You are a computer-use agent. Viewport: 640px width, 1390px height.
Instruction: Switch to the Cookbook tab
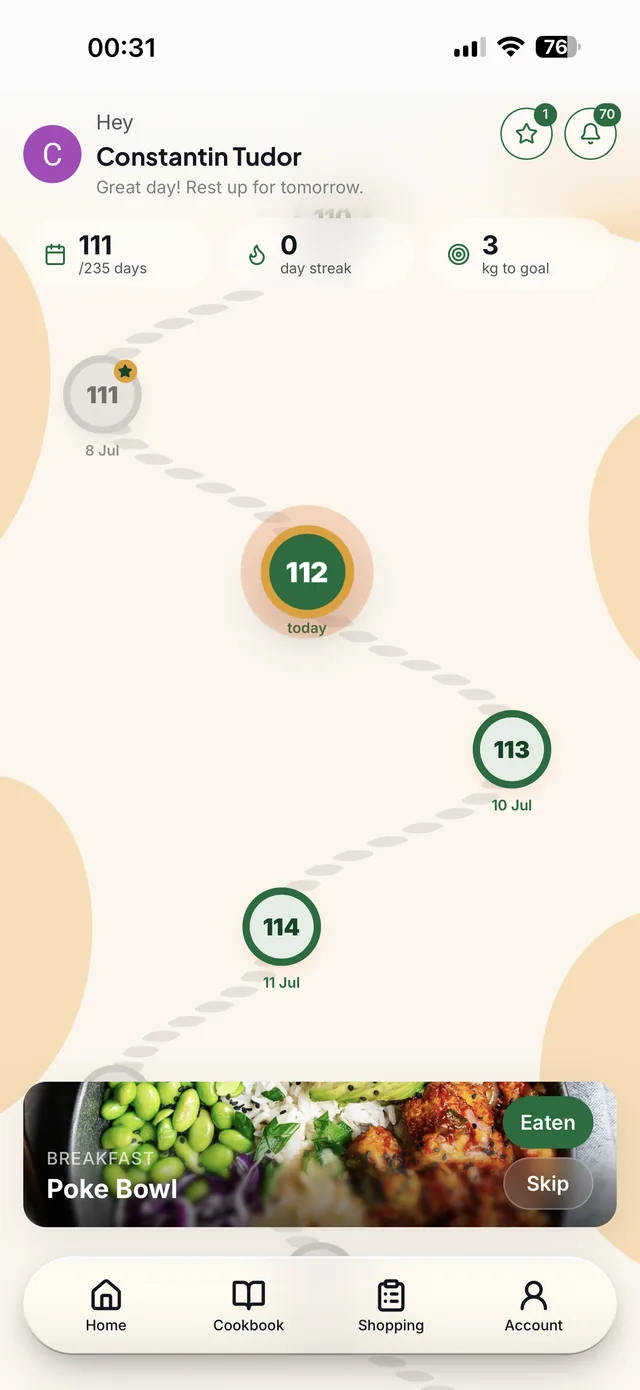pos(248,1306)
